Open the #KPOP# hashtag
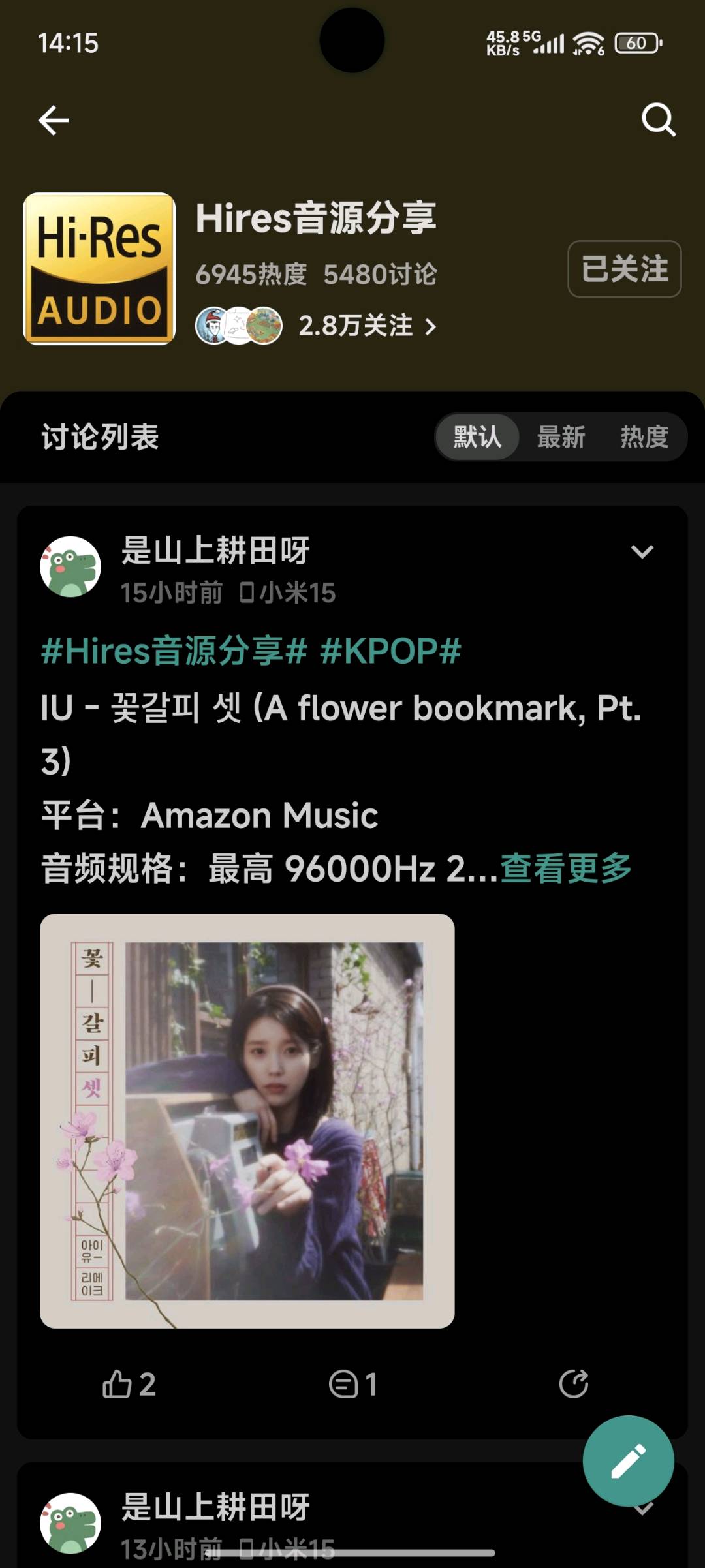 (390, 651)
